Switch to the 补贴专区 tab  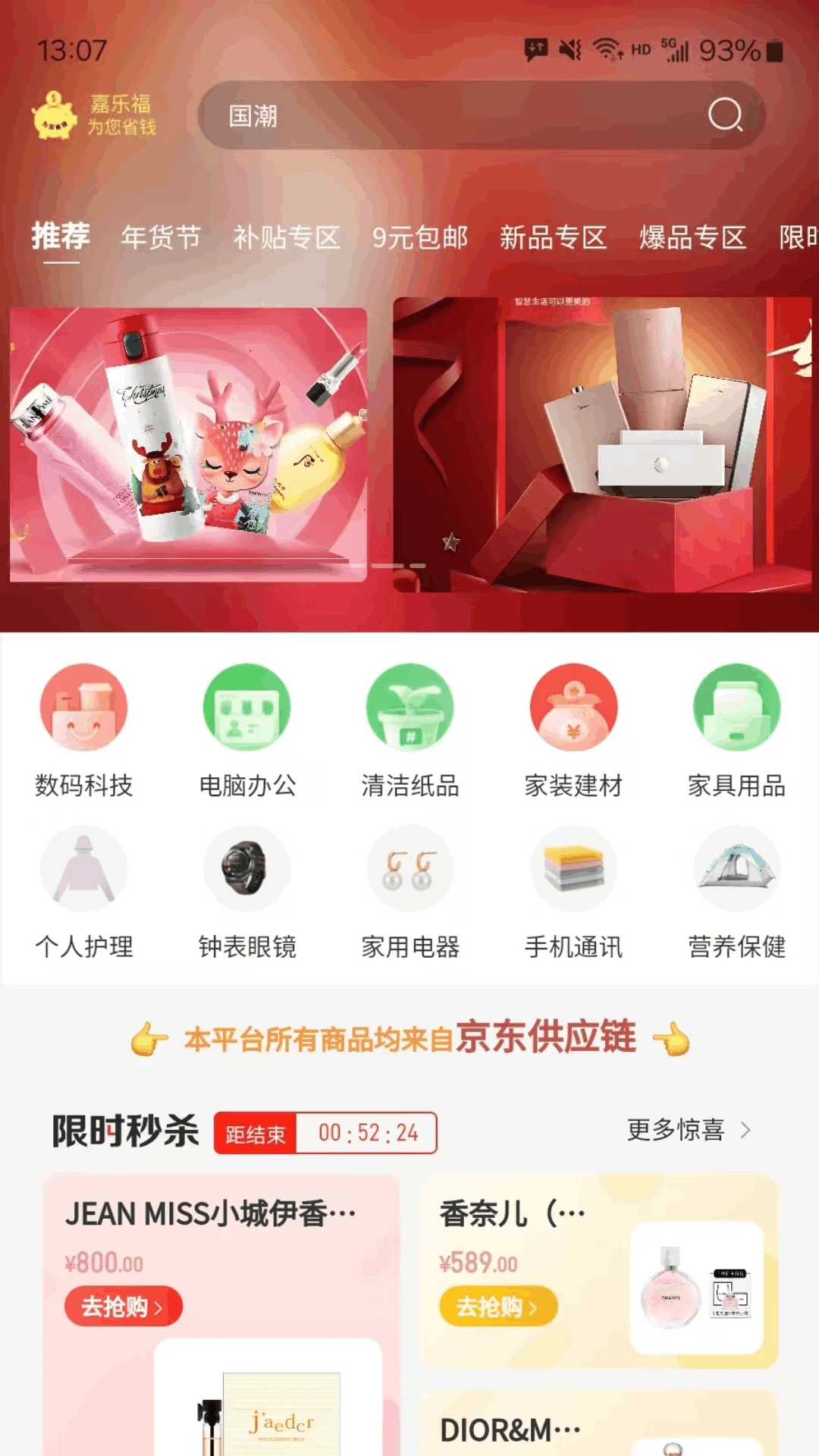tap(286, 237)
